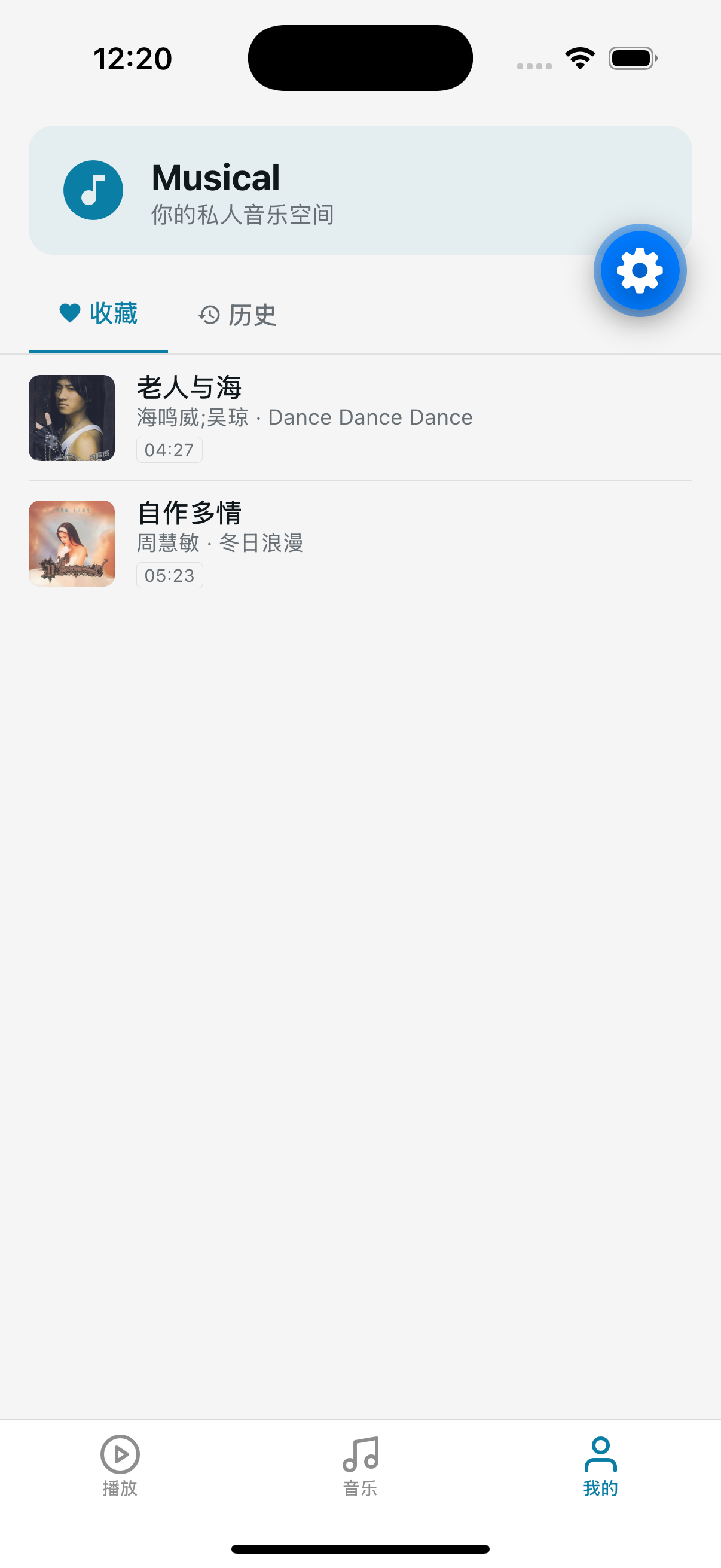Viewport: 721px width, 1568px height.
Task: Click the album cover of 老人与海
Action: [71, 417]
